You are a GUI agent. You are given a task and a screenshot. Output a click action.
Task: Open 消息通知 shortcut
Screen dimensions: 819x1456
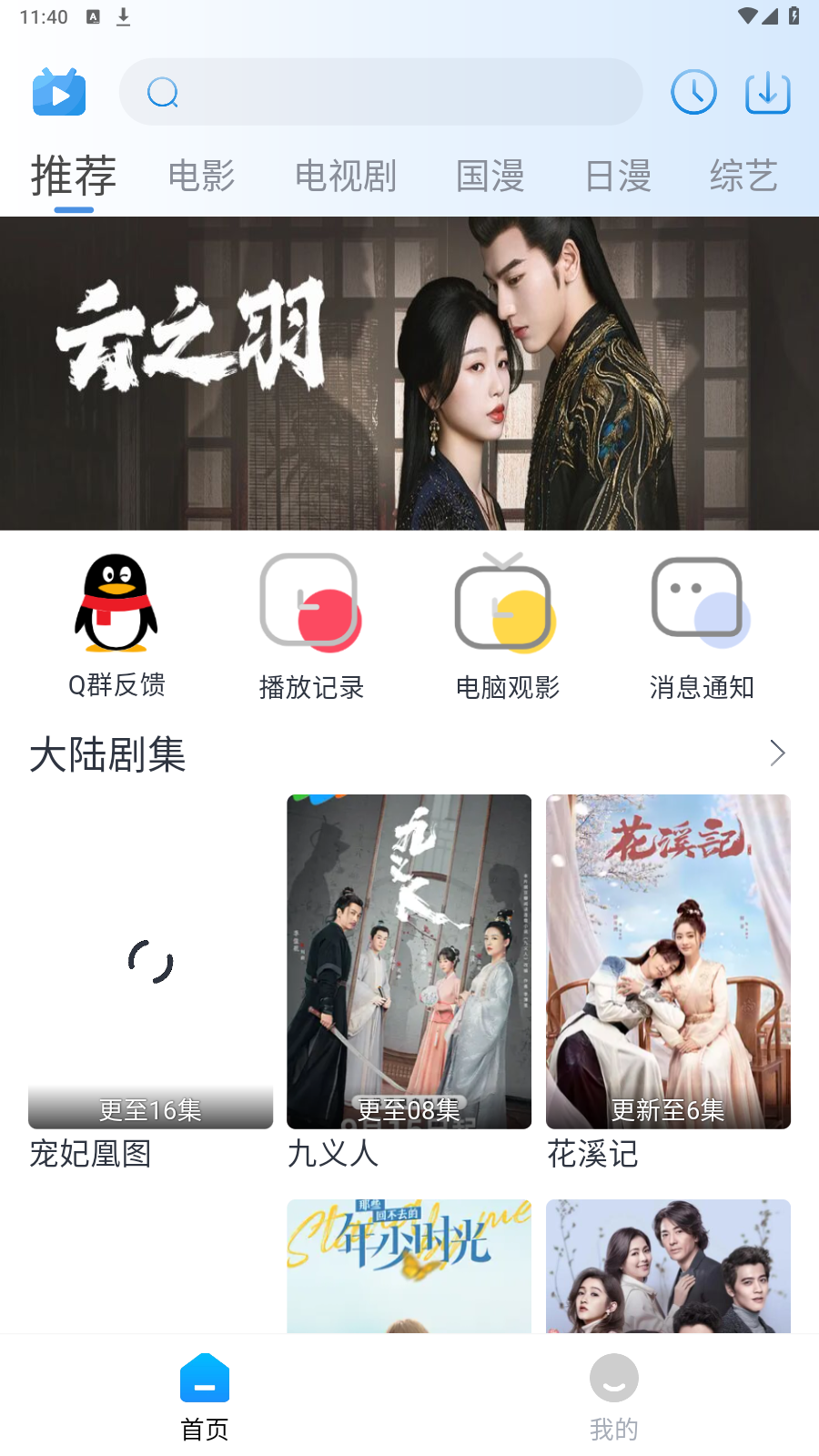[x=702, y=626]
